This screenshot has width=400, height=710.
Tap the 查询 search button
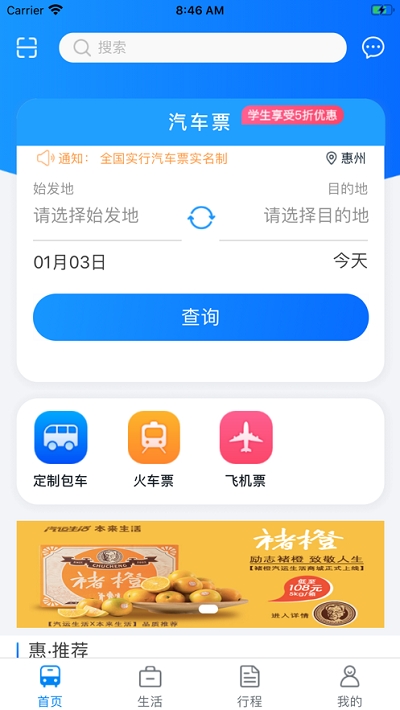point(201,317)
